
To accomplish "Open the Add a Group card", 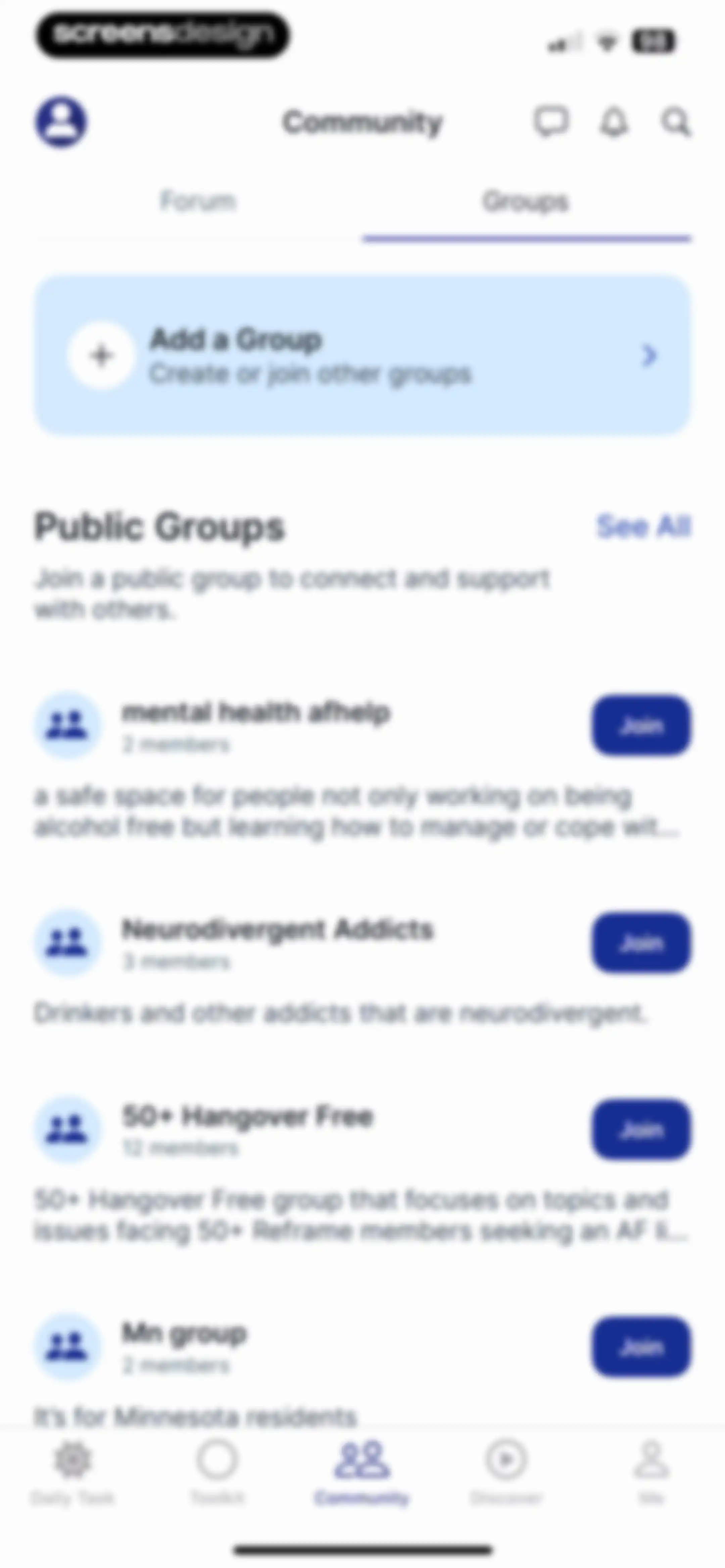I will pyautogui.click(x=362, y=356).
